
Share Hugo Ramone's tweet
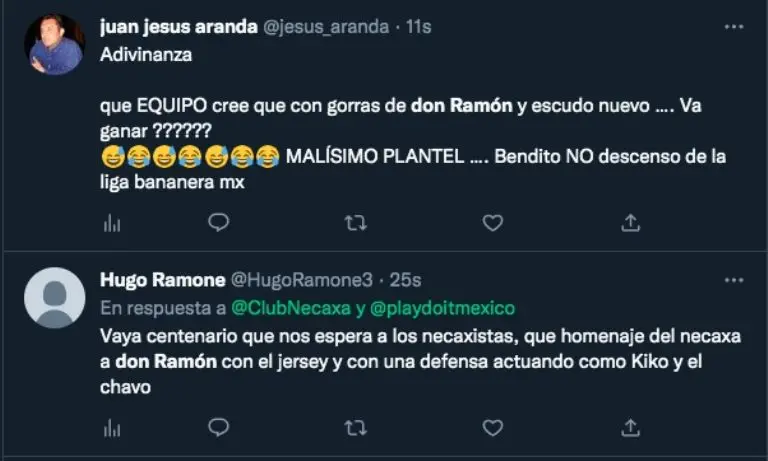(x=630, y=427)
